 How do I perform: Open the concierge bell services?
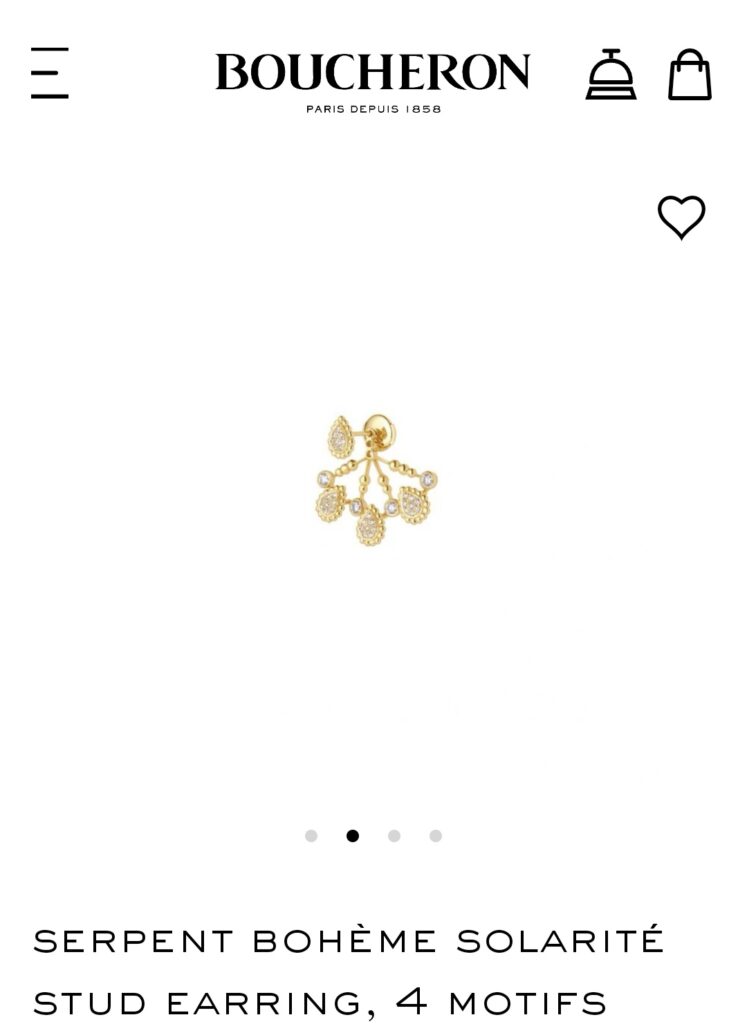tap(611, 75)
